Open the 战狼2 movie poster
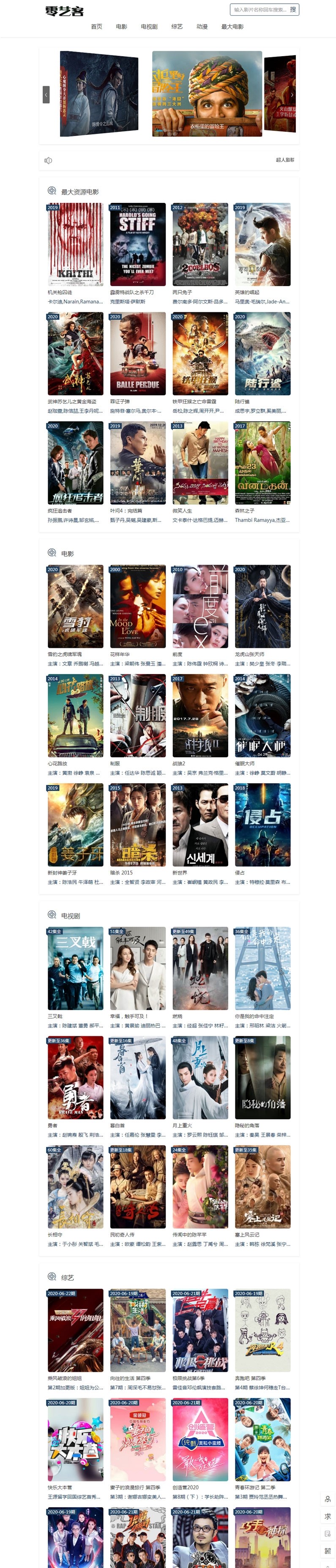336x1568 pixels. (199, 715)
